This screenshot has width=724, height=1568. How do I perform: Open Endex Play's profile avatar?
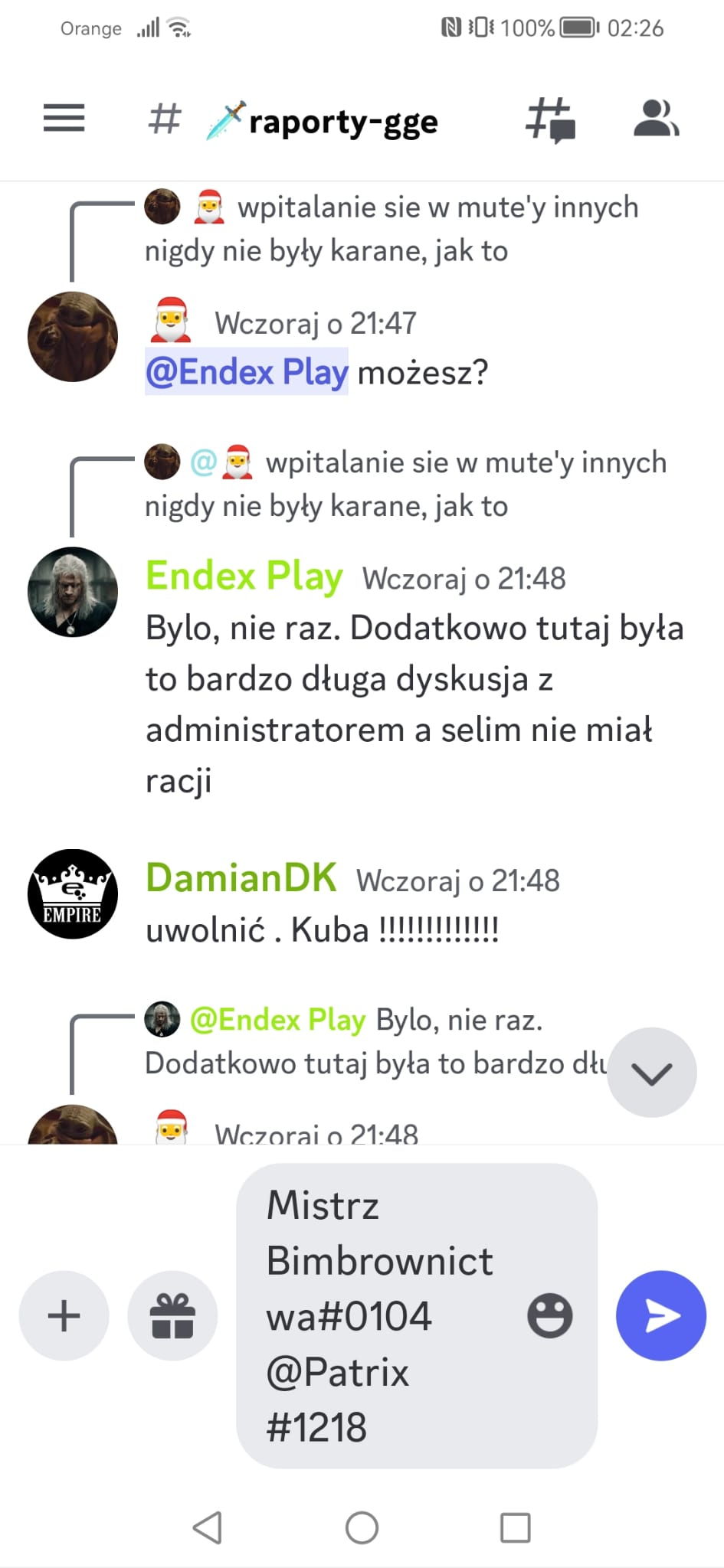click(x=73, y=592)
